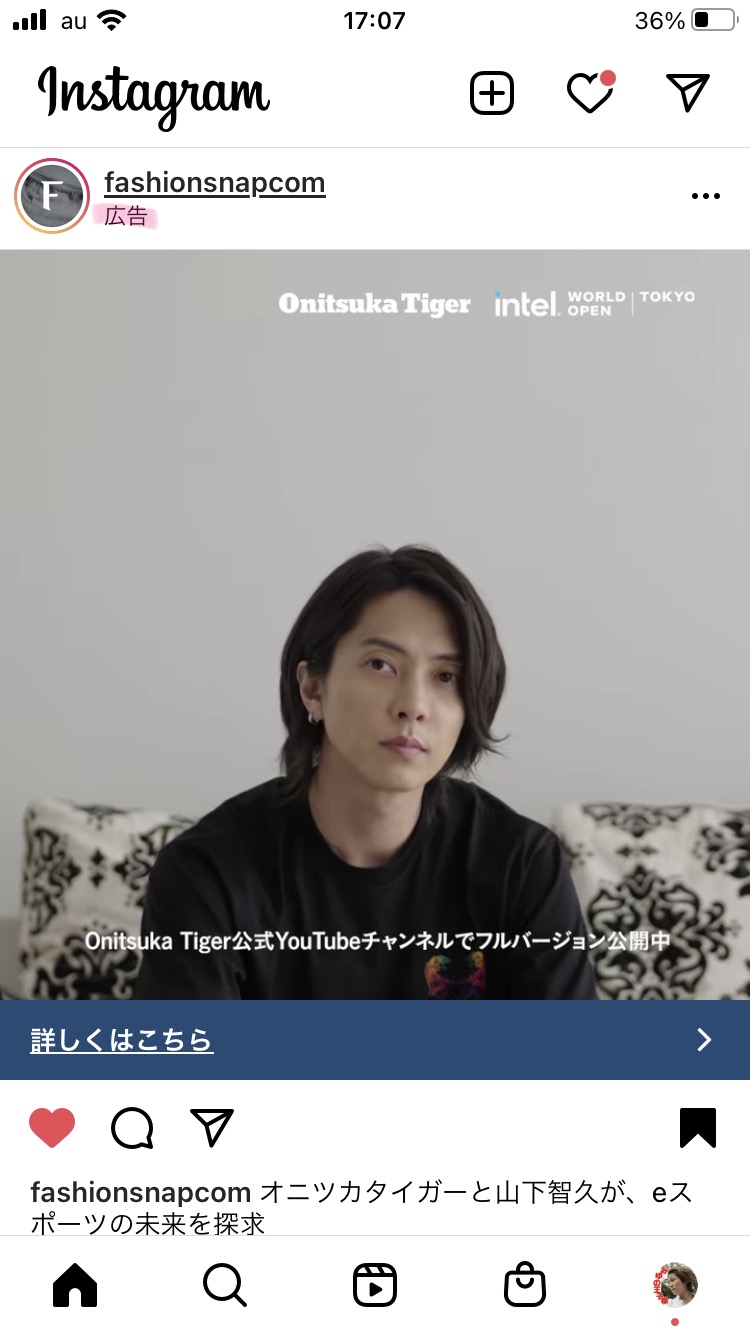Switch to the Reels tab
Image resolution: width=750 pixels, height=1334 pixels.
coord(375,1285)
